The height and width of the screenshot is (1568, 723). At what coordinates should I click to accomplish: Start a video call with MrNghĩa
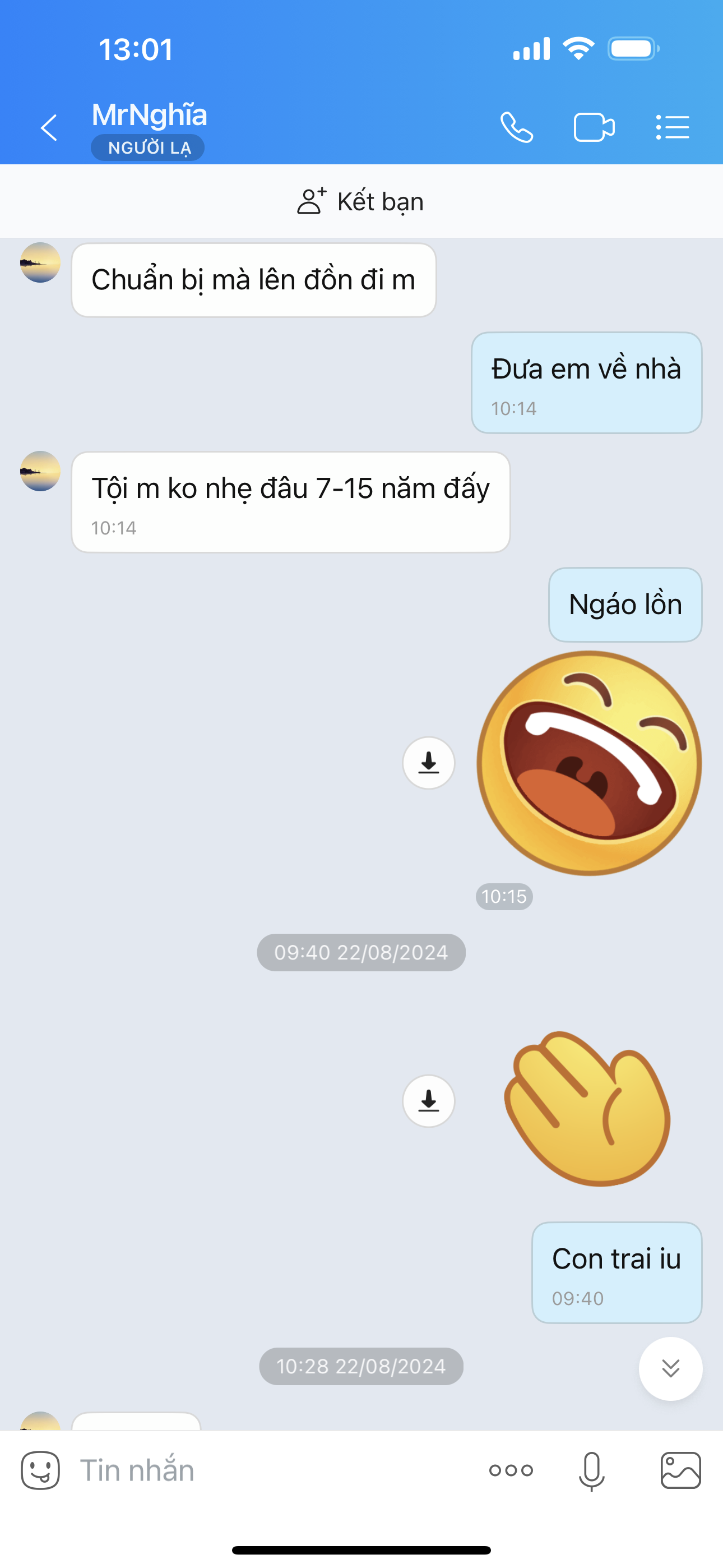pyautogui.click(x=594, y=128)
